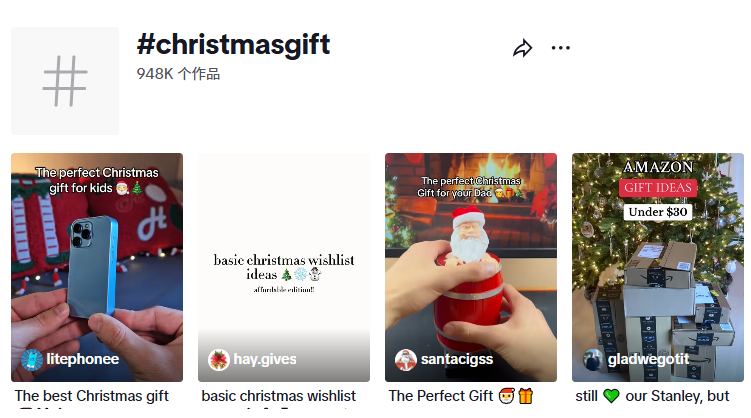Open the three-dot more options menu

[560, 48]
